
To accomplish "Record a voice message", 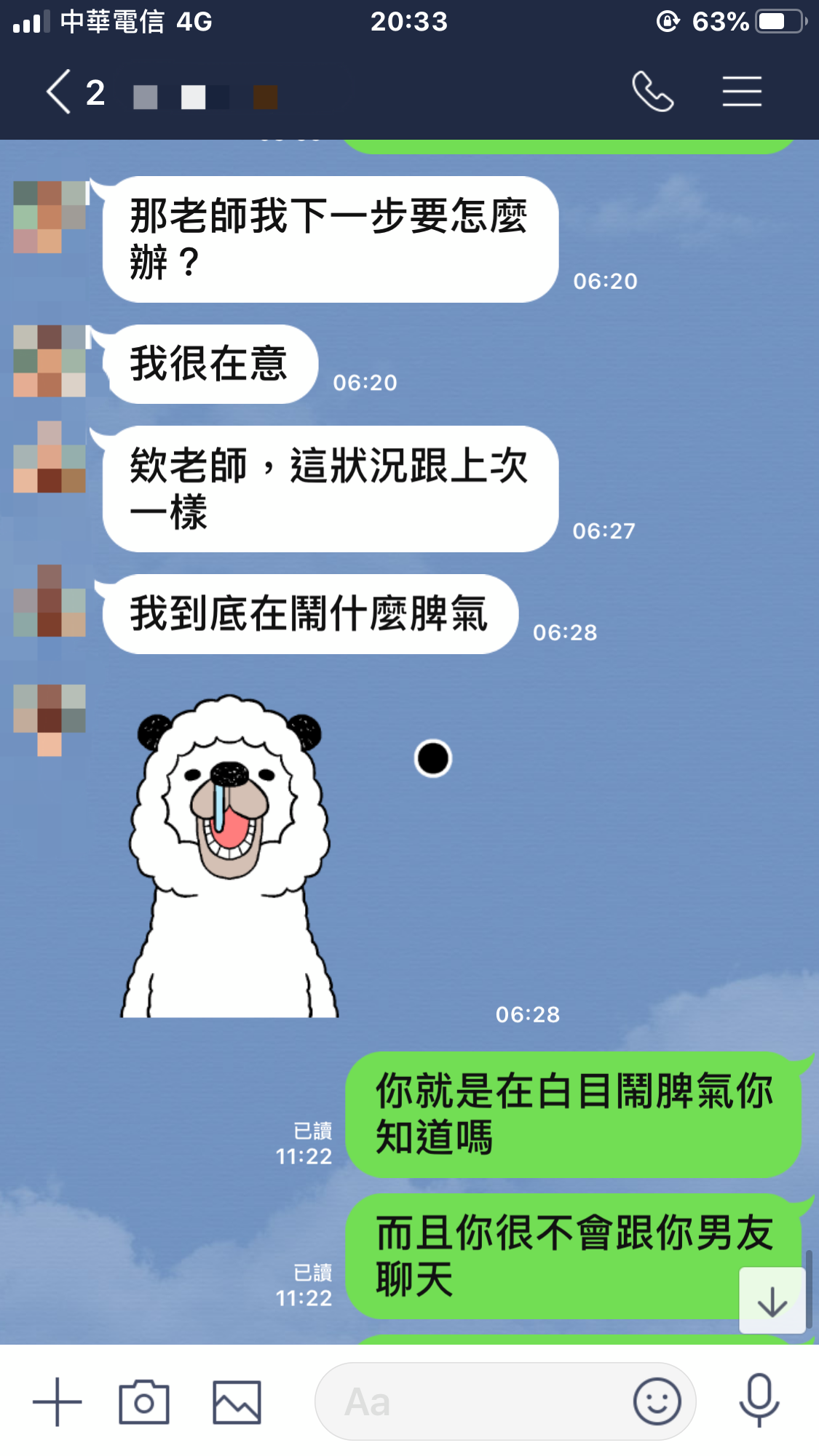I will pyautogui.click(x=759, y=1400).
